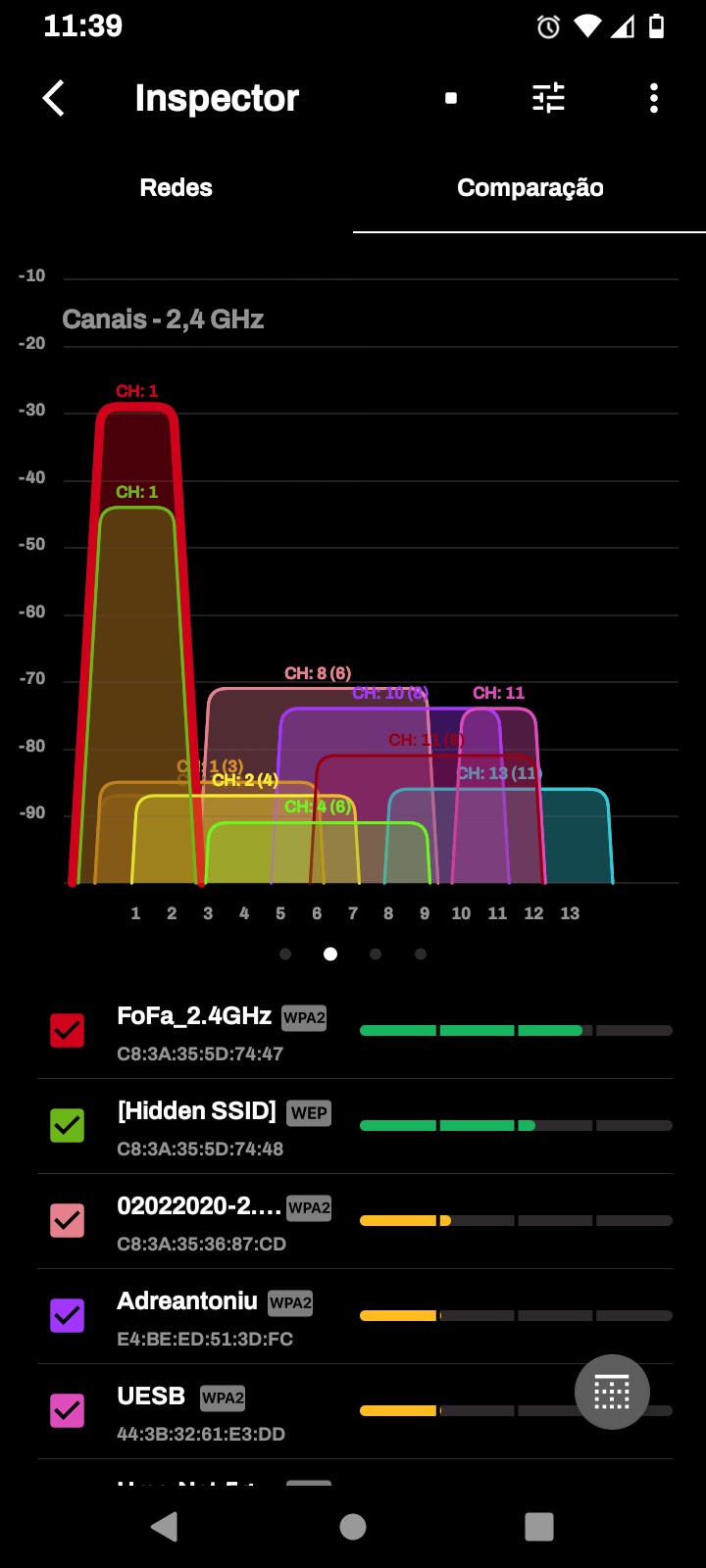
Task: Stop the scan with the stop icon
Action: pyautogui.click(x=451, y=98)
